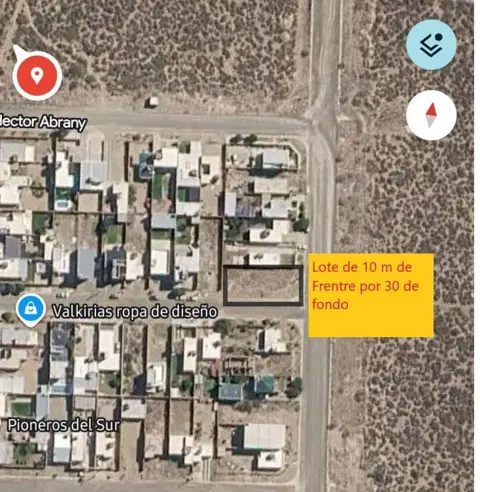
Task: Open Valkirias ropa de diseño place marker
Action: [x=31, y=310]
